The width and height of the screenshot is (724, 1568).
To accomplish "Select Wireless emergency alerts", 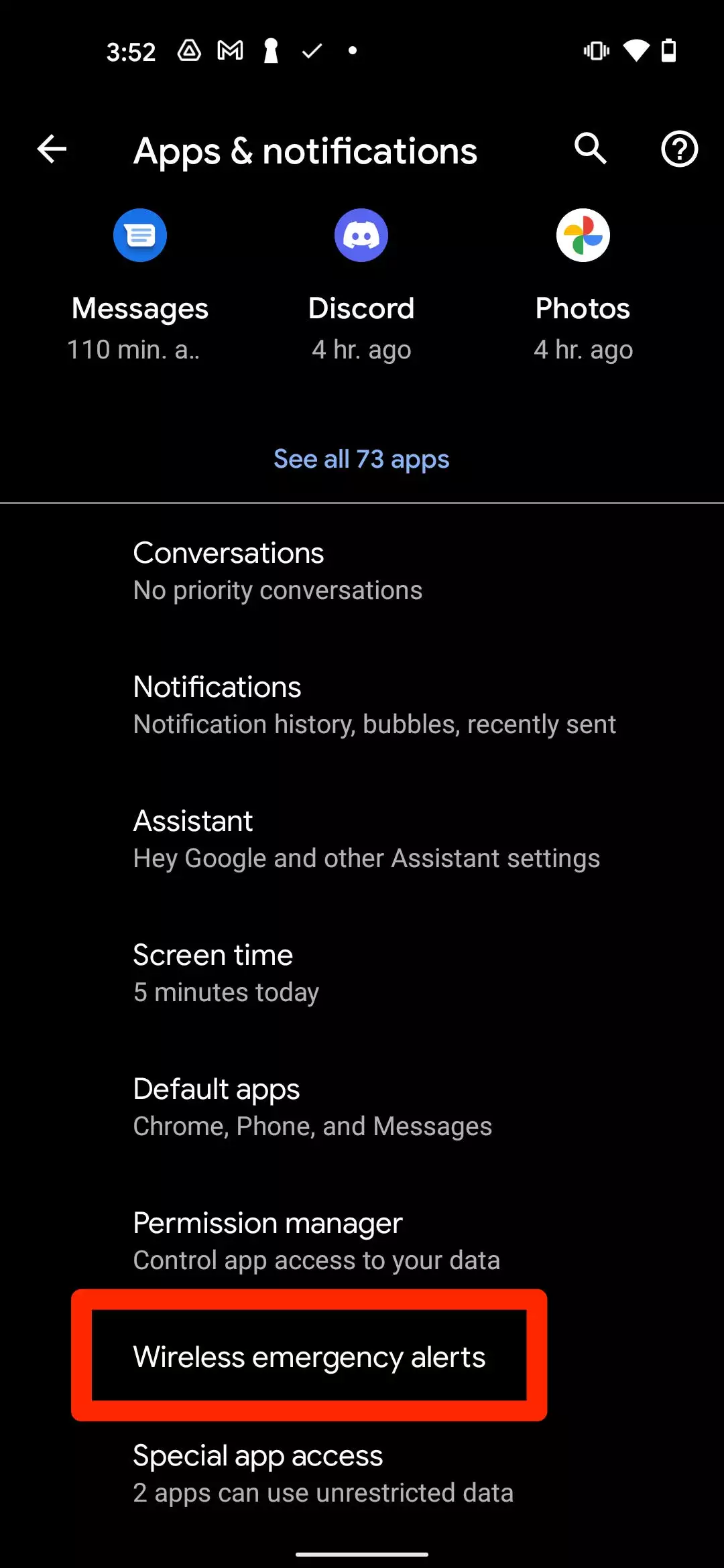I will (309, 1357).
